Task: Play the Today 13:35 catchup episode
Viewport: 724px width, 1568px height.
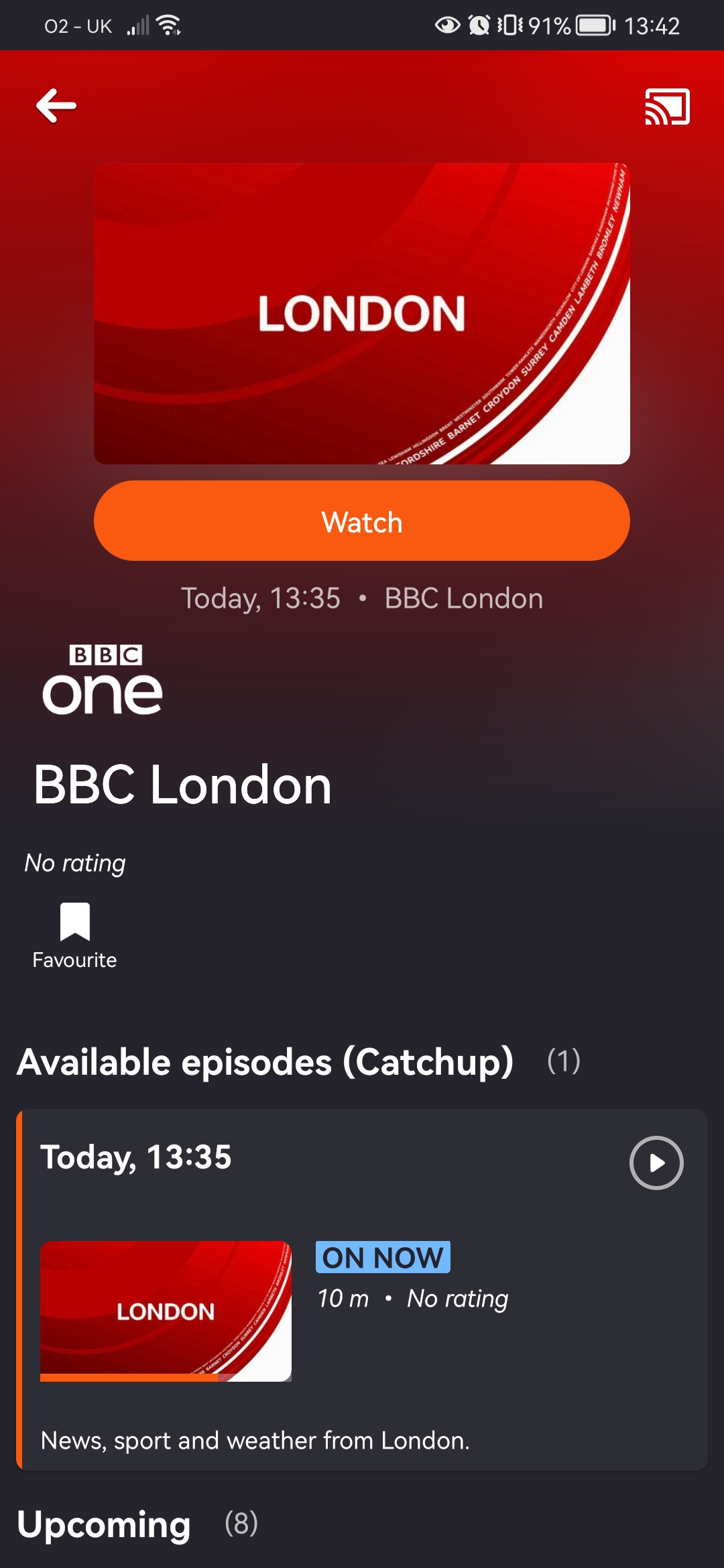Action: coord(656,1163)
